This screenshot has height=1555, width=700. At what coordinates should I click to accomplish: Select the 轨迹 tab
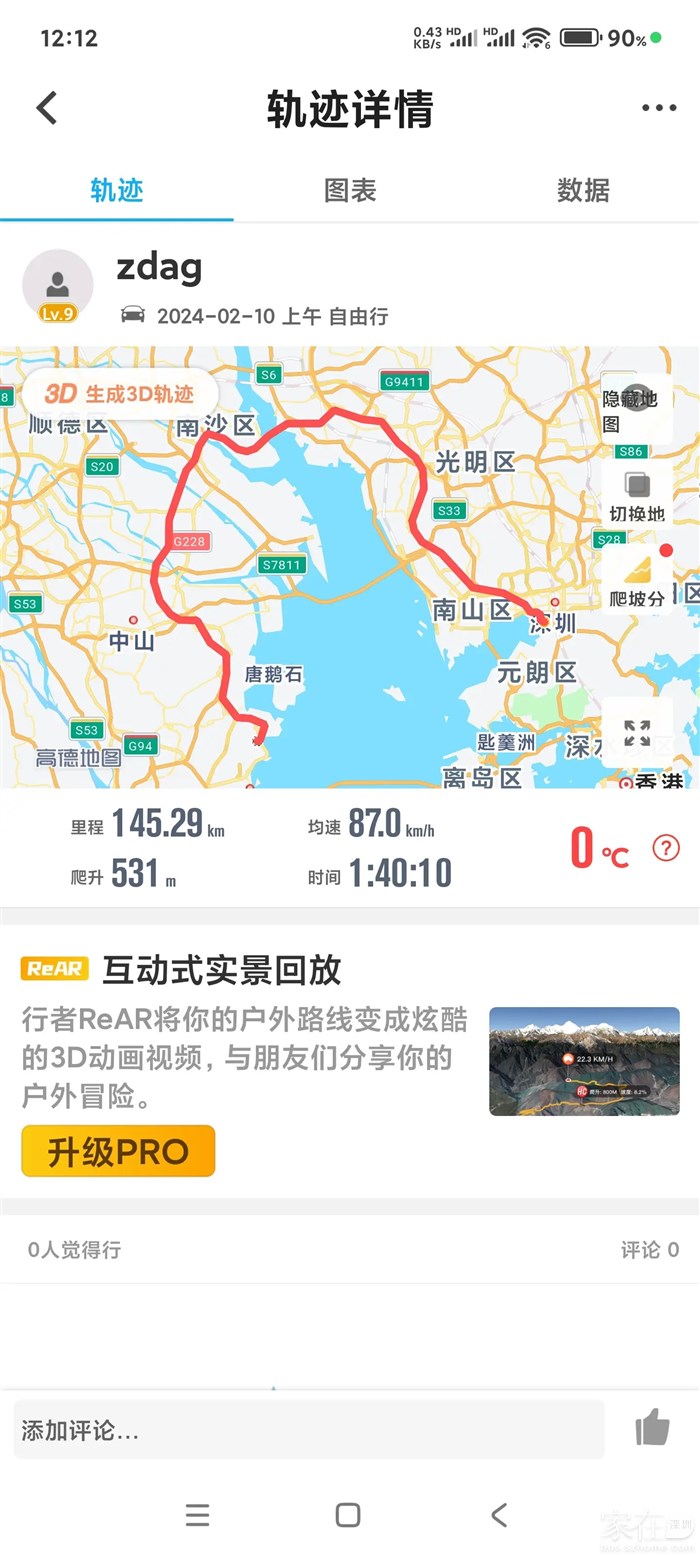click(x=117, y=190)
